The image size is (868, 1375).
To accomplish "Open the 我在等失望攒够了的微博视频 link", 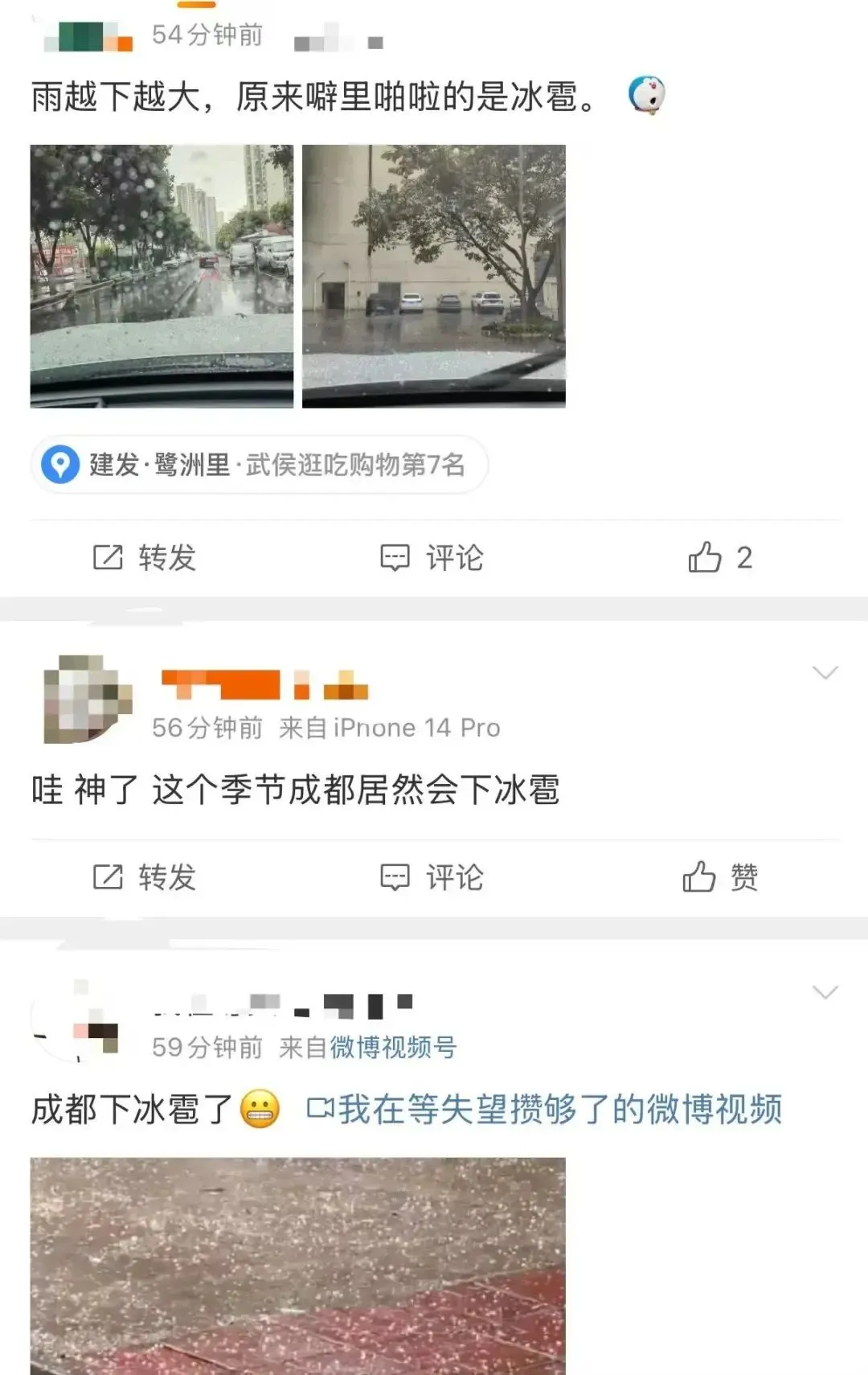I will [545, 1110].
